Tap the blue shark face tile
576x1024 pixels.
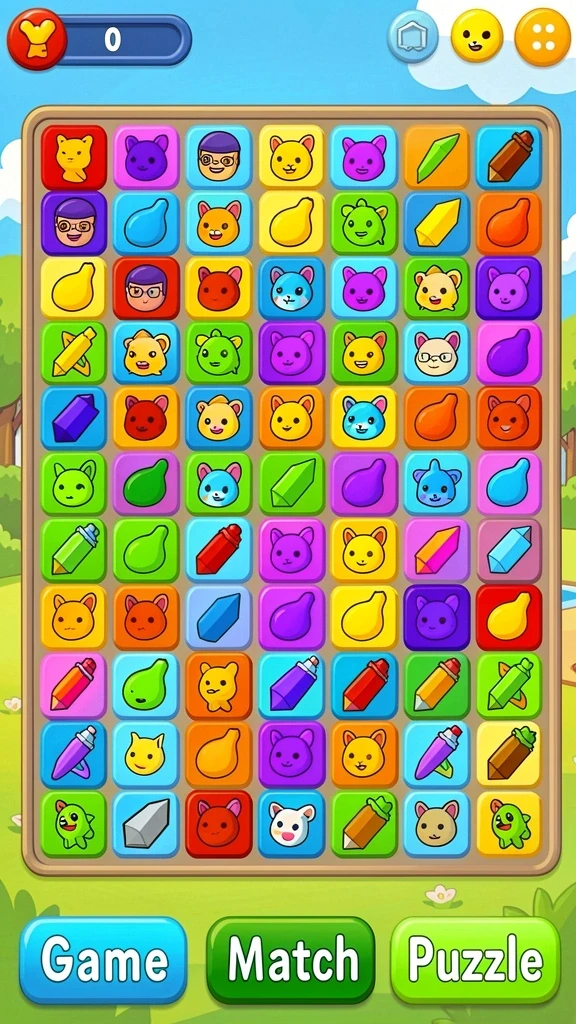tap(436, 484)
